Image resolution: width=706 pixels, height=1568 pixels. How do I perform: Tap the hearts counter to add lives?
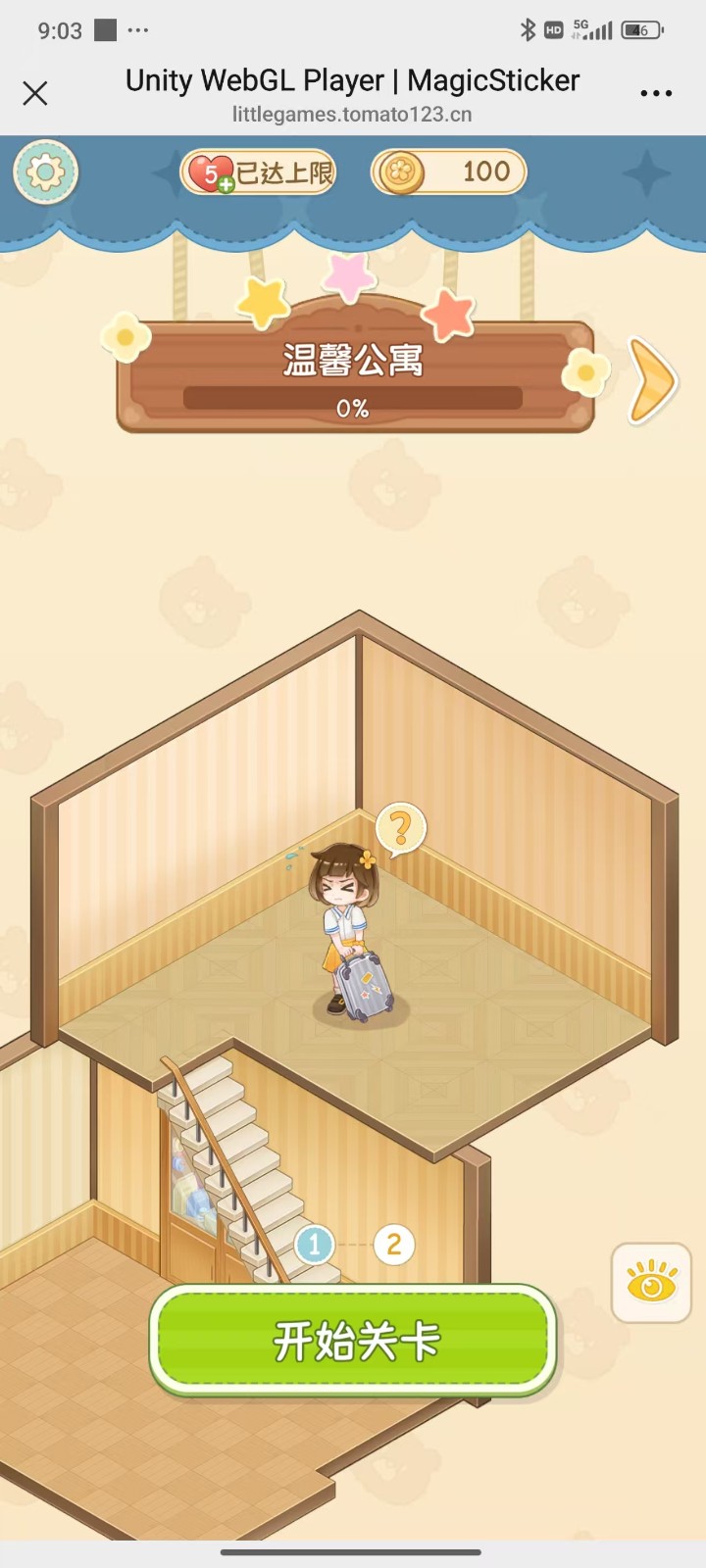click(258, 173)
